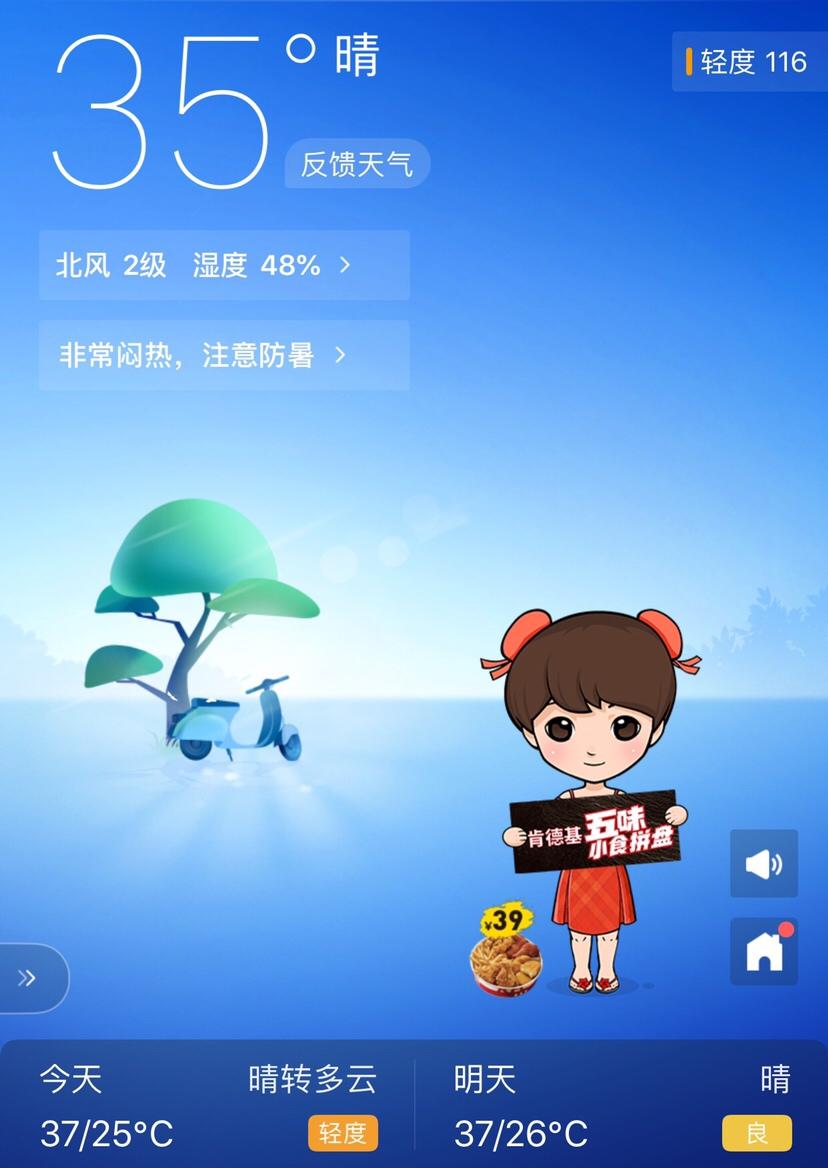Open wind and humidity details row
The height and width of the screenshot is (1168, 828).
[224, 265]
